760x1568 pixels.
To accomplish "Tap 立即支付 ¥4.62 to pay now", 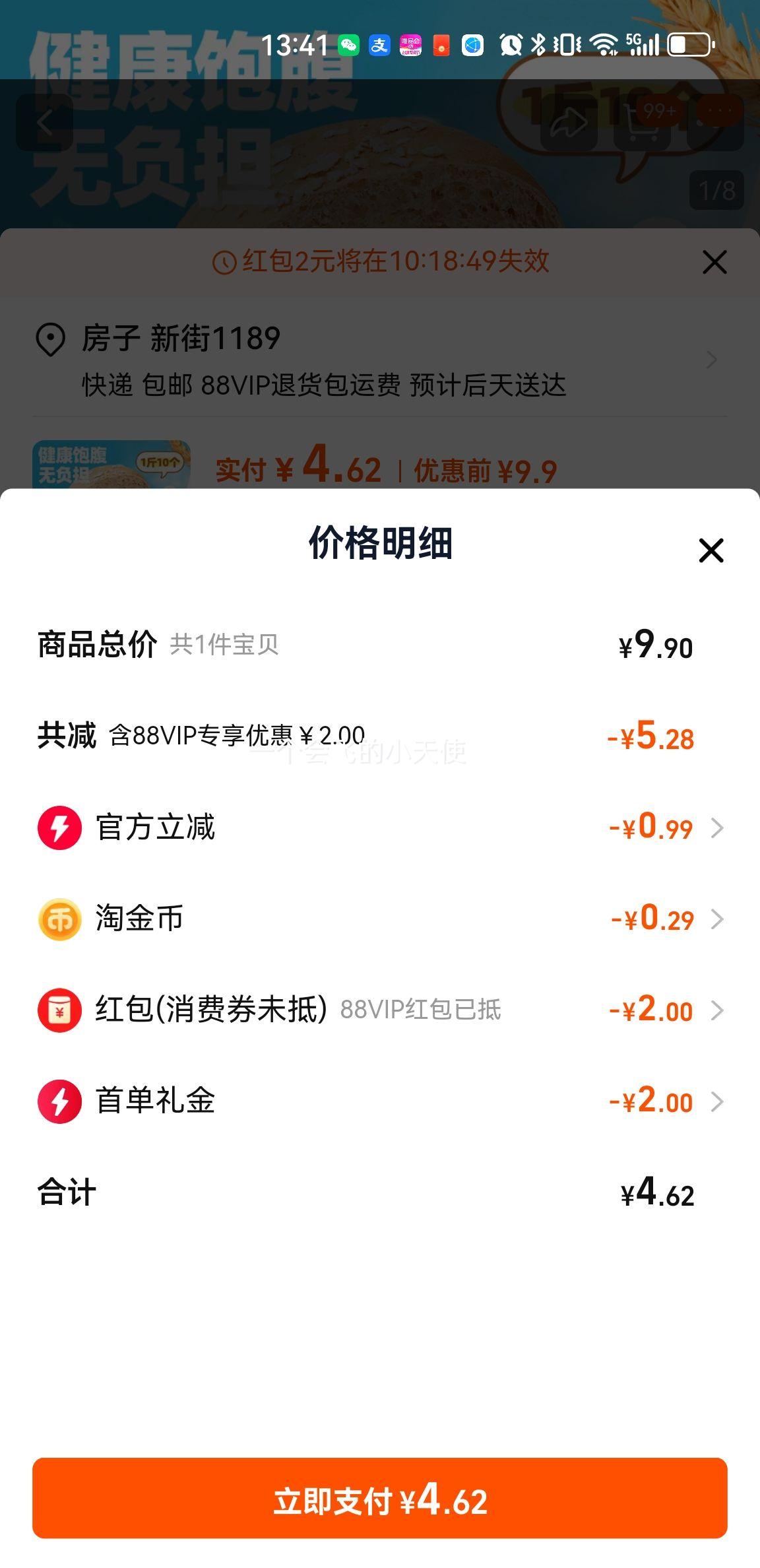I will pyautogui.click(x=380, y=1501).
